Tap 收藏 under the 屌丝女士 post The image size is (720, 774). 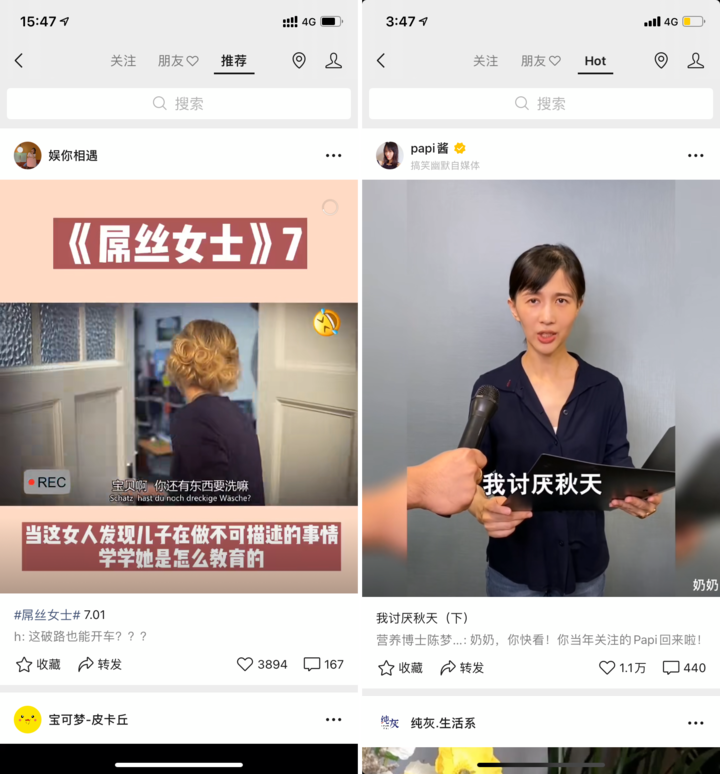[38, 664]
